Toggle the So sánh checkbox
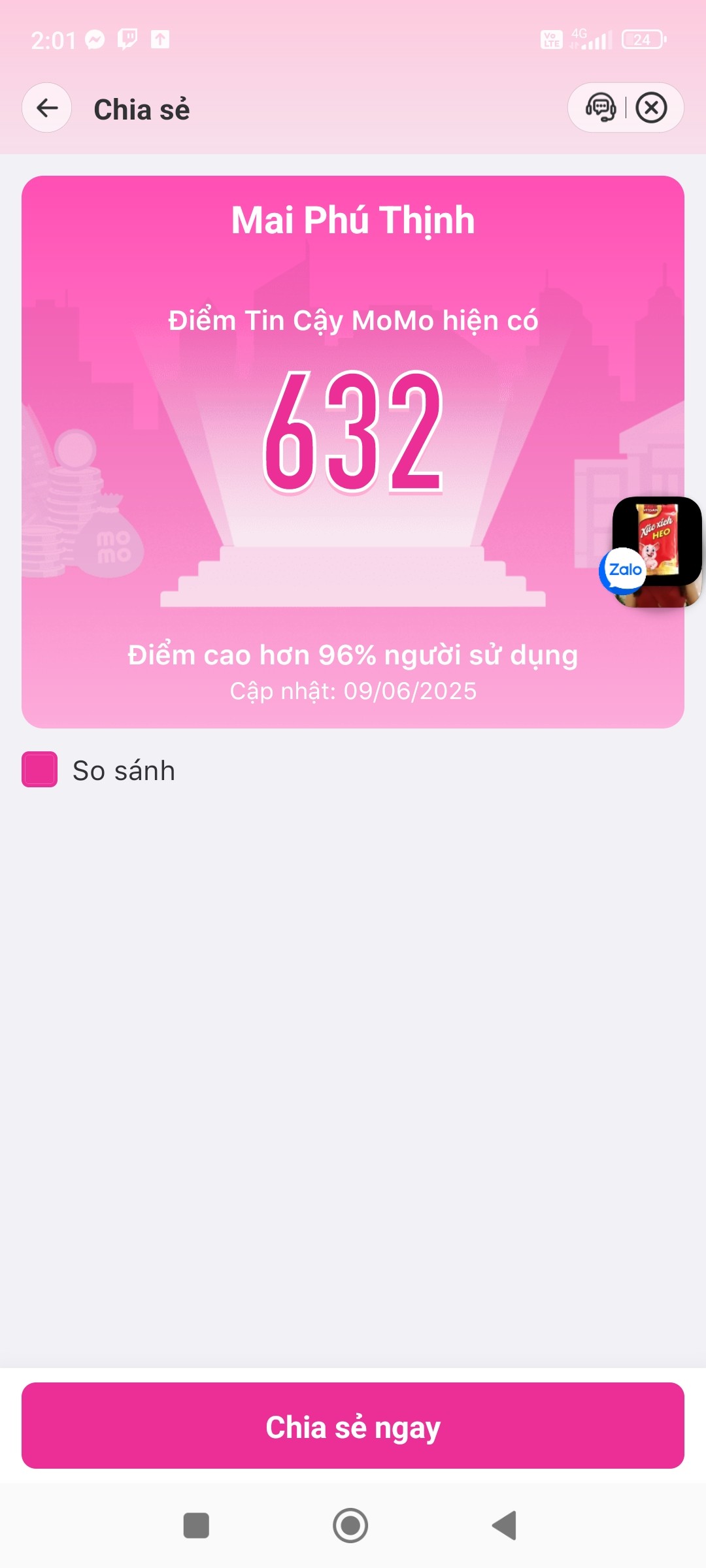 39,770
